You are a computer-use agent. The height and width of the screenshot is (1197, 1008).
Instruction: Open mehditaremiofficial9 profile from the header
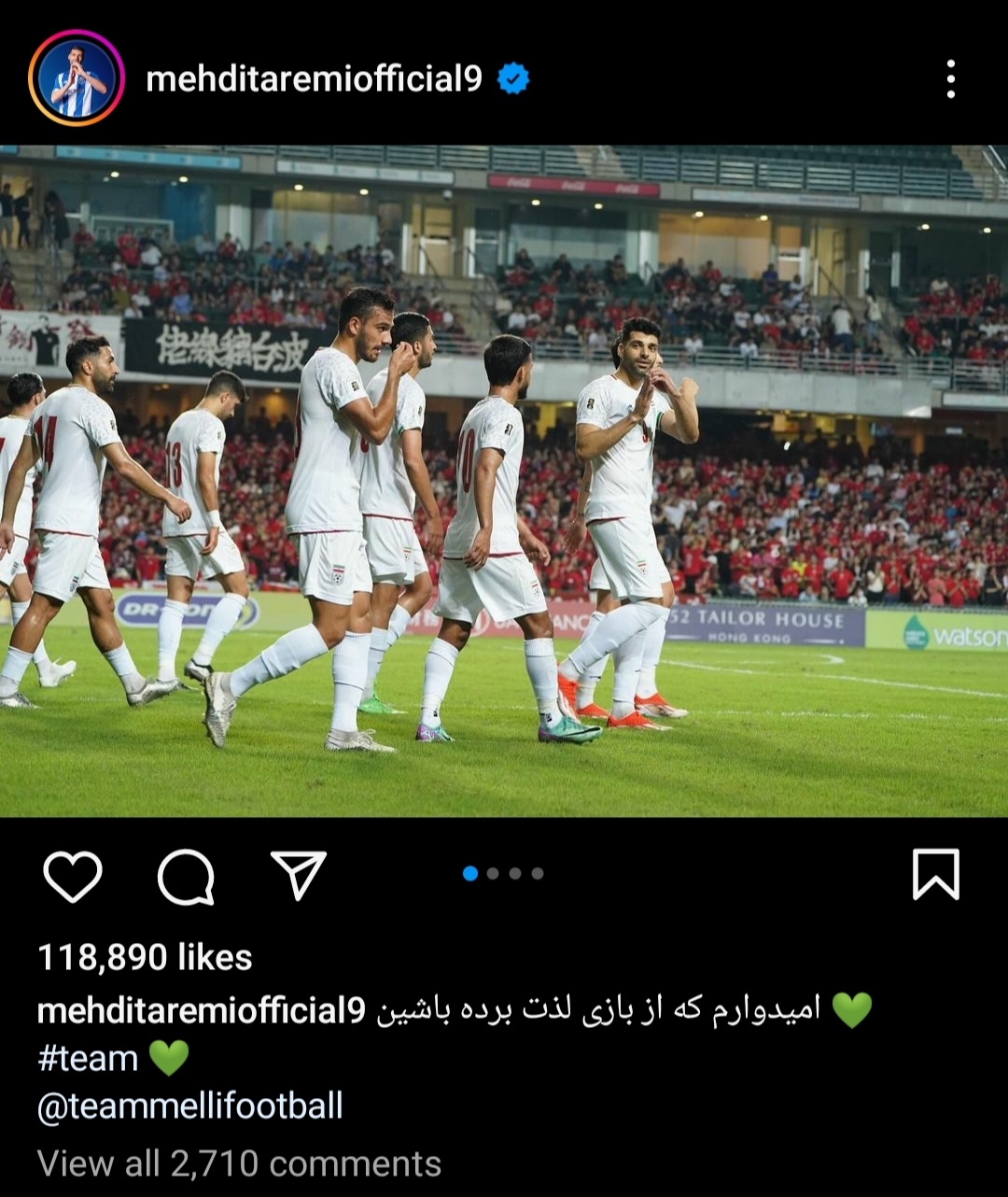315,79
